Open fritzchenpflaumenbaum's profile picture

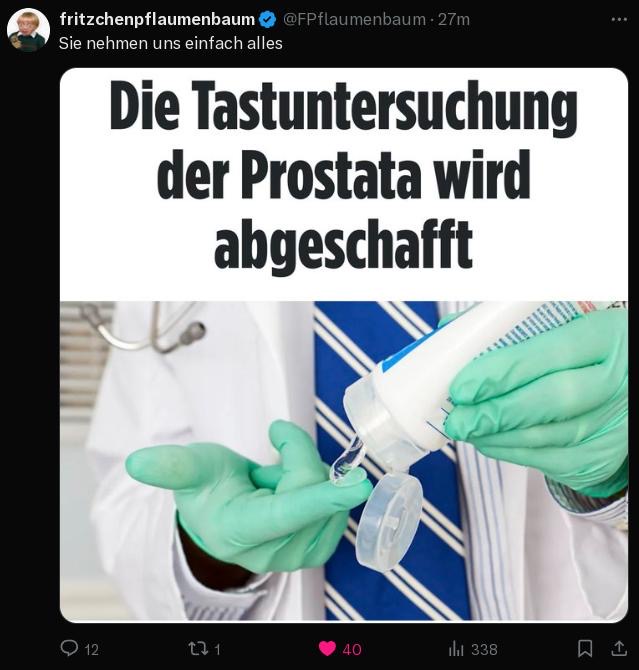point(28,29)
